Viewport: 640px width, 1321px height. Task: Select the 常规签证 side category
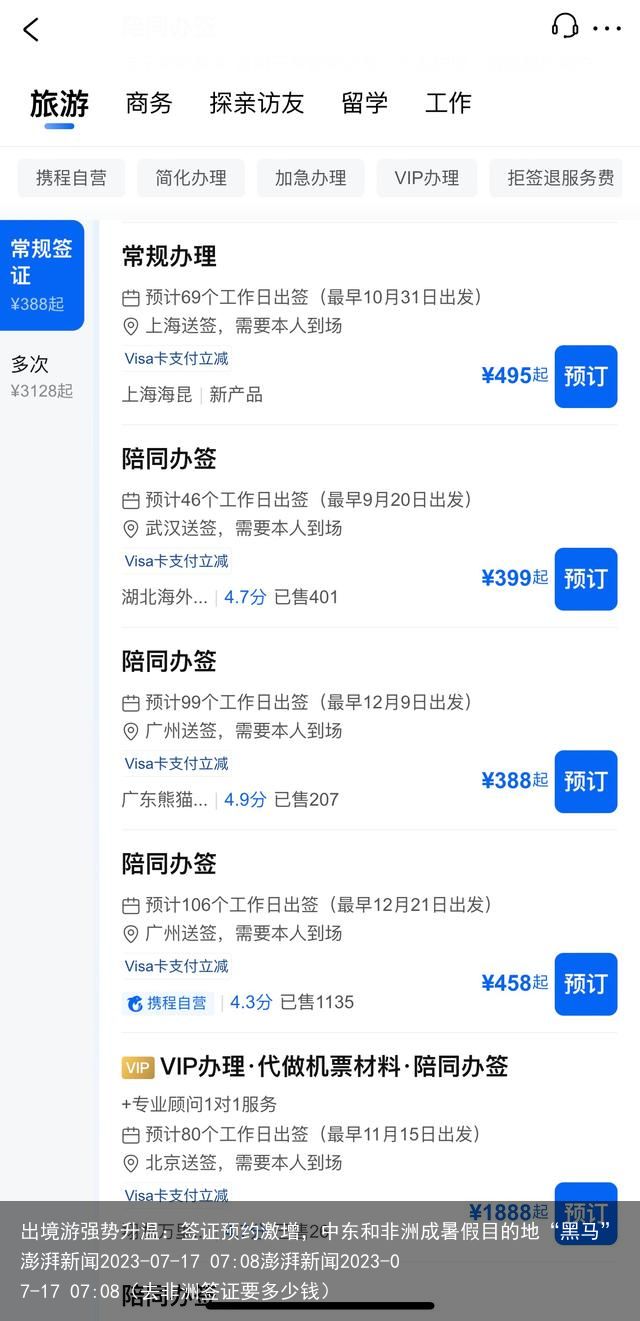pos(41,275)
